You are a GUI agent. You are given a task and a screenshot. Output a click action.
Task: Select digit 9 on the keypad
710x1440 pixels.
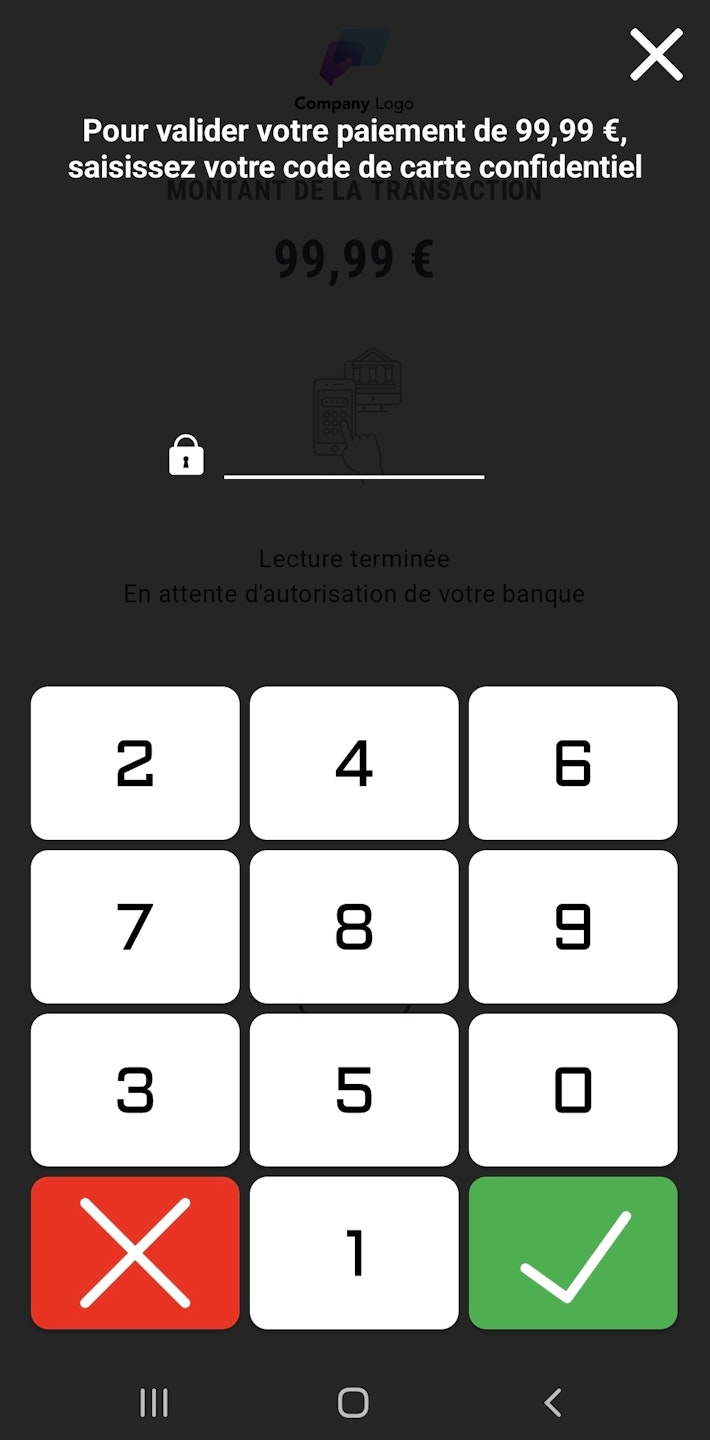click(x=573, y=927)
